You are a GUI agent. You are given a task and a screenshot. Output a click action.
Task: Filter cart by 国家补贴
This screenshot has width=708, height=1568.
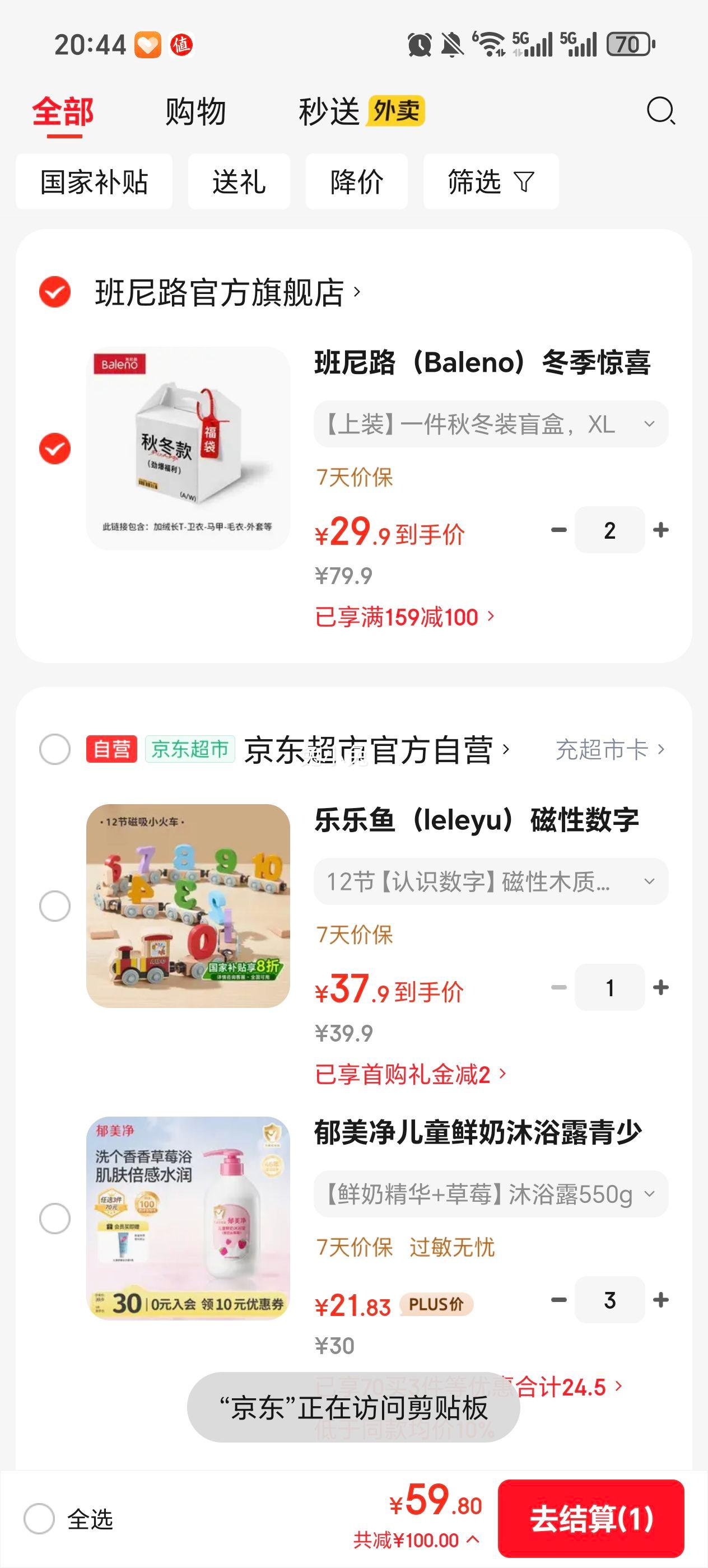[94, 182]
